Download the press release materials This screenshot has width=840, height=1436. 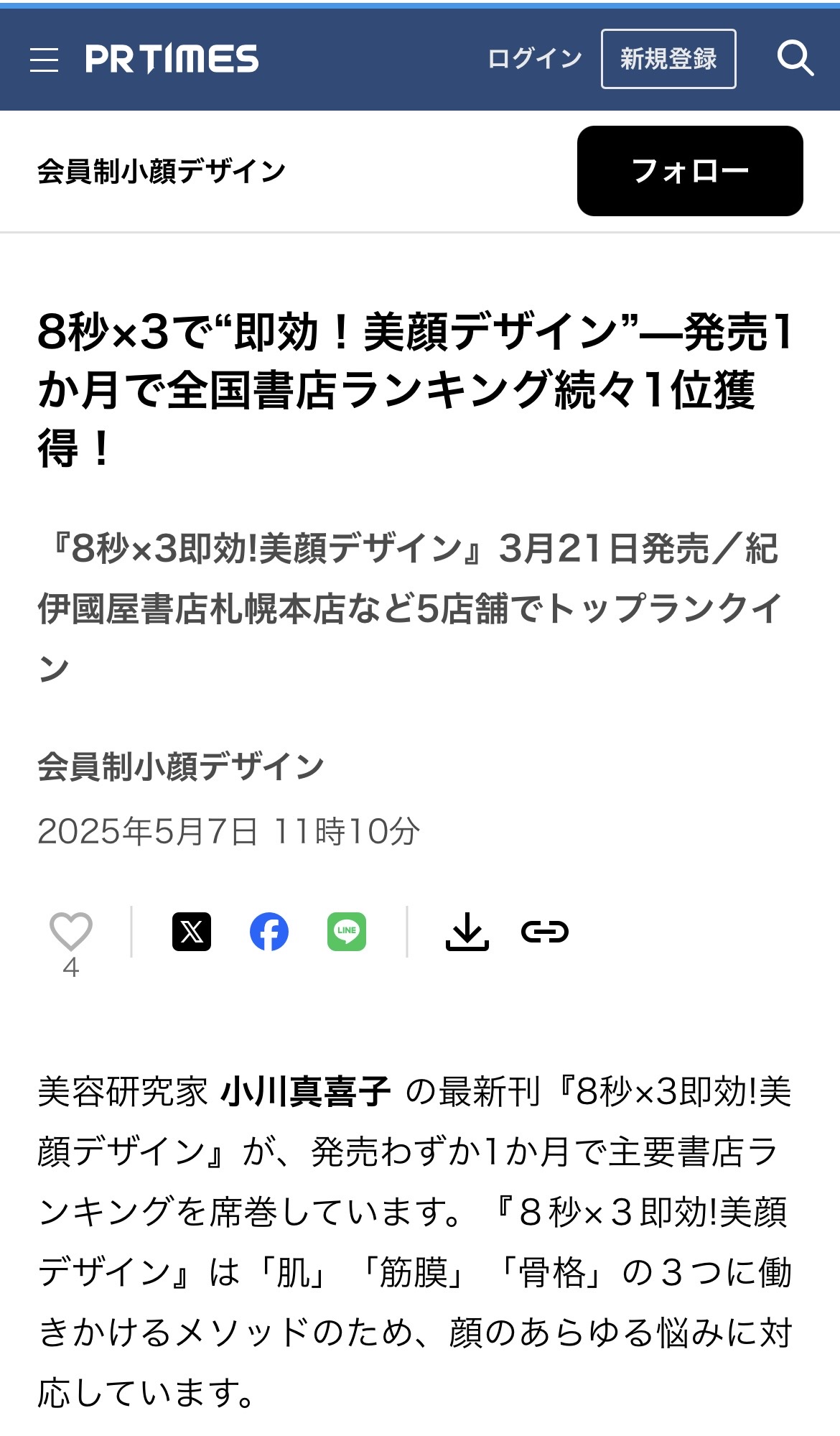coord(467,932)
